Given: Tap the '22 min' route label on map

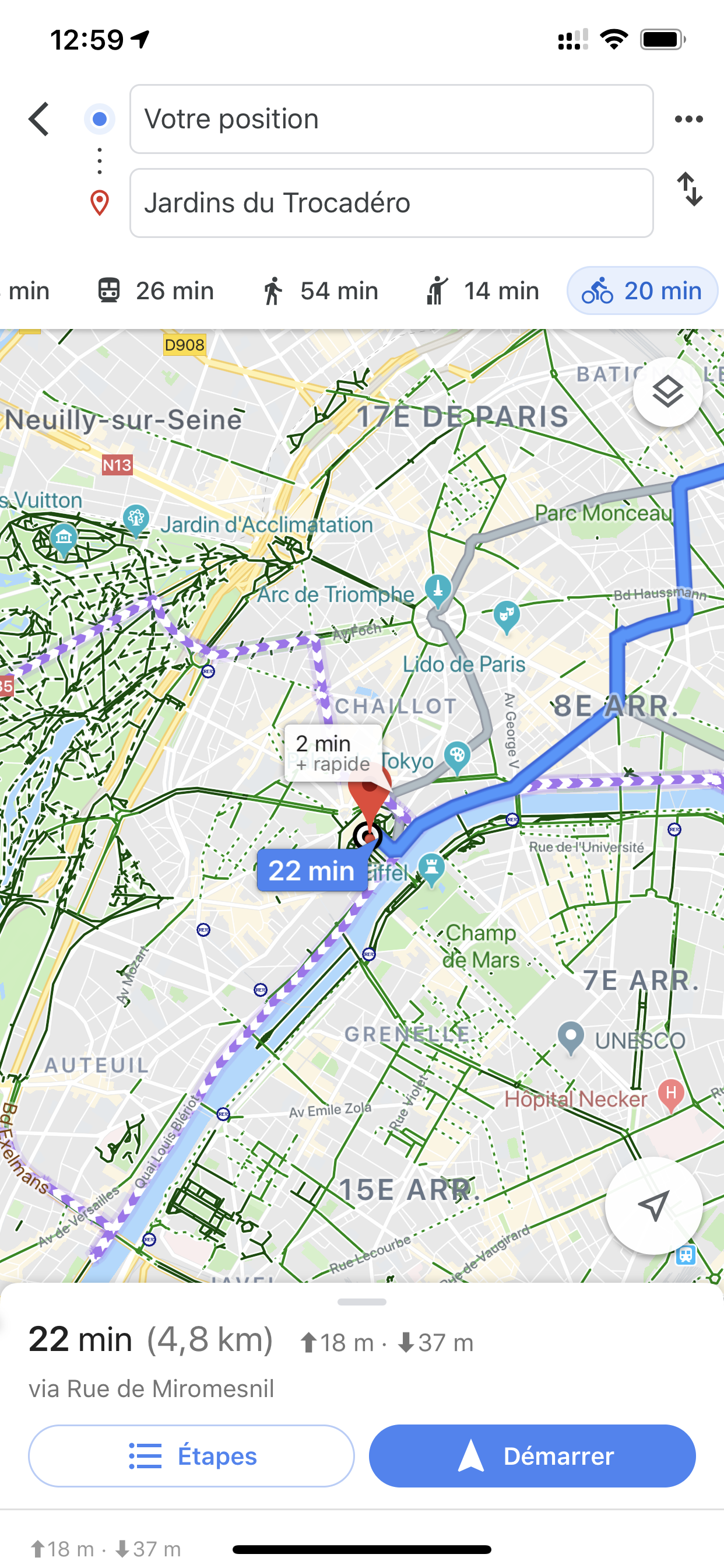Looking at the screenshot, I should tap(311, 870).
